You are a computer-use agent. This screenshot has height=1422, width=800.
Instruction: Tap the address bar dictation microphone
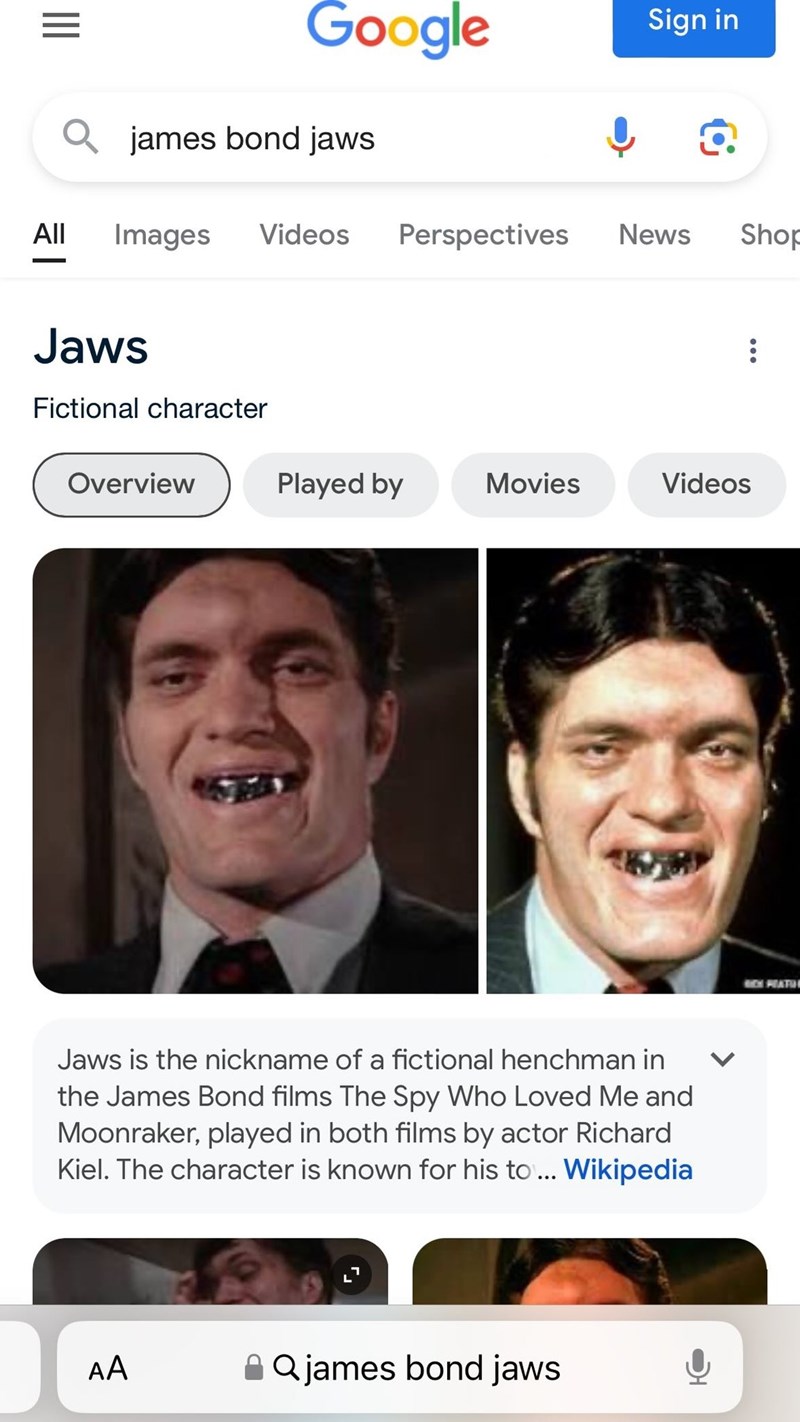point(698,1367)
